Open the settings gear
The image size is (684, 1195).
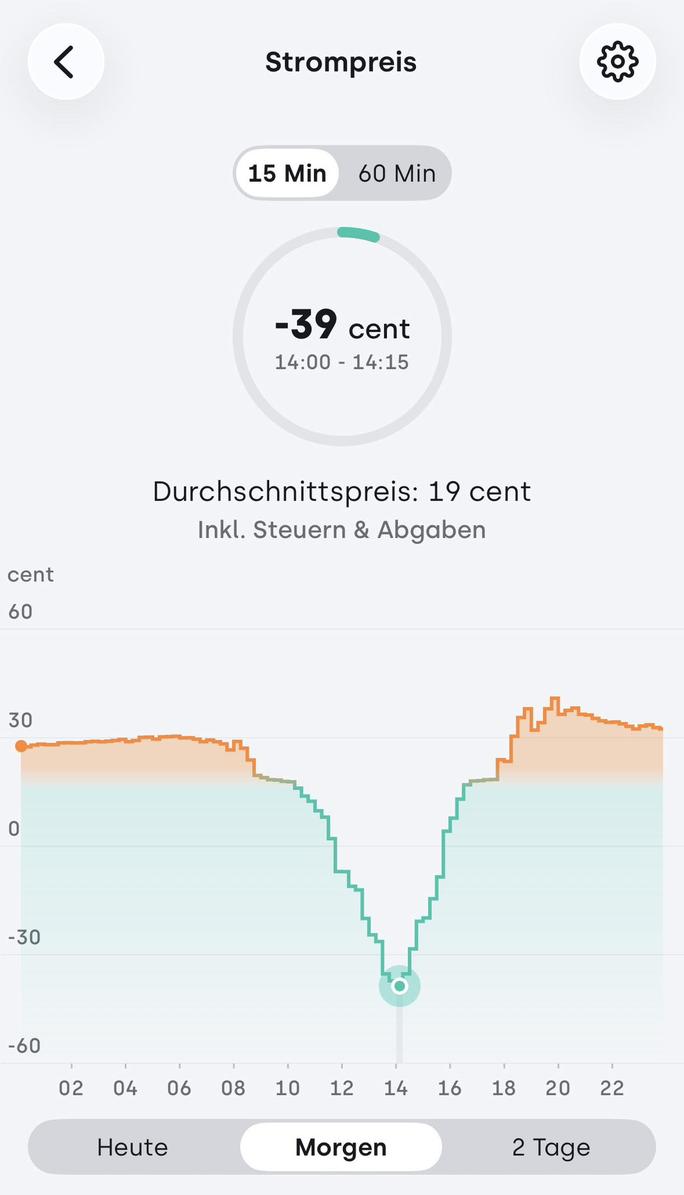click(617, 62)
